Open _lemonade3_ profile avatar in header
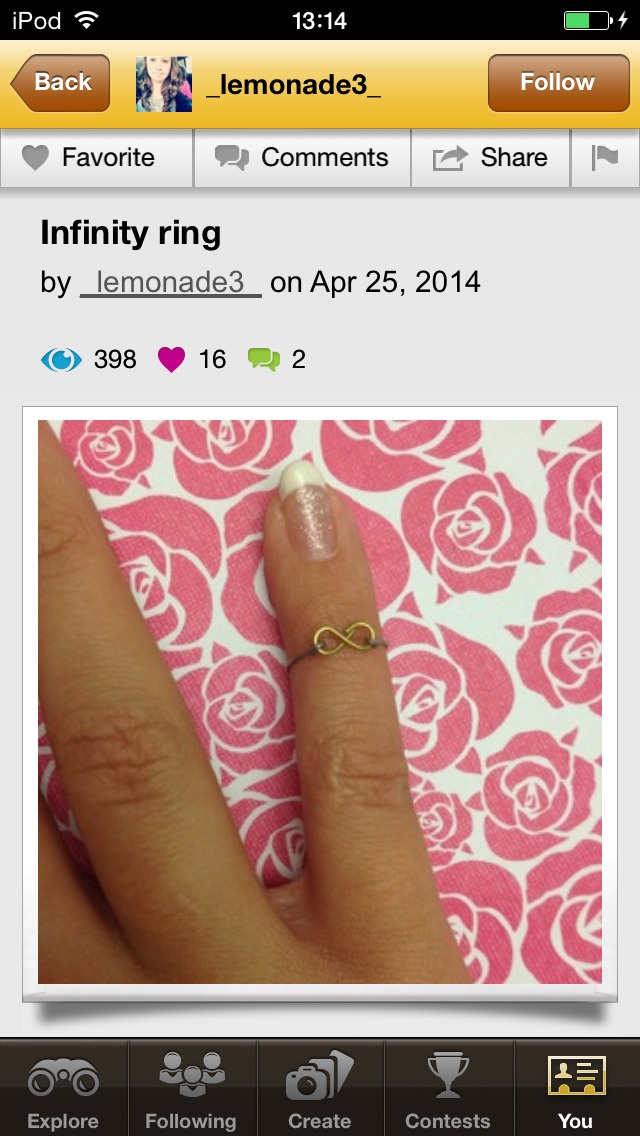This screenshot has height=1136, width=640. click(x=164, y=84)
